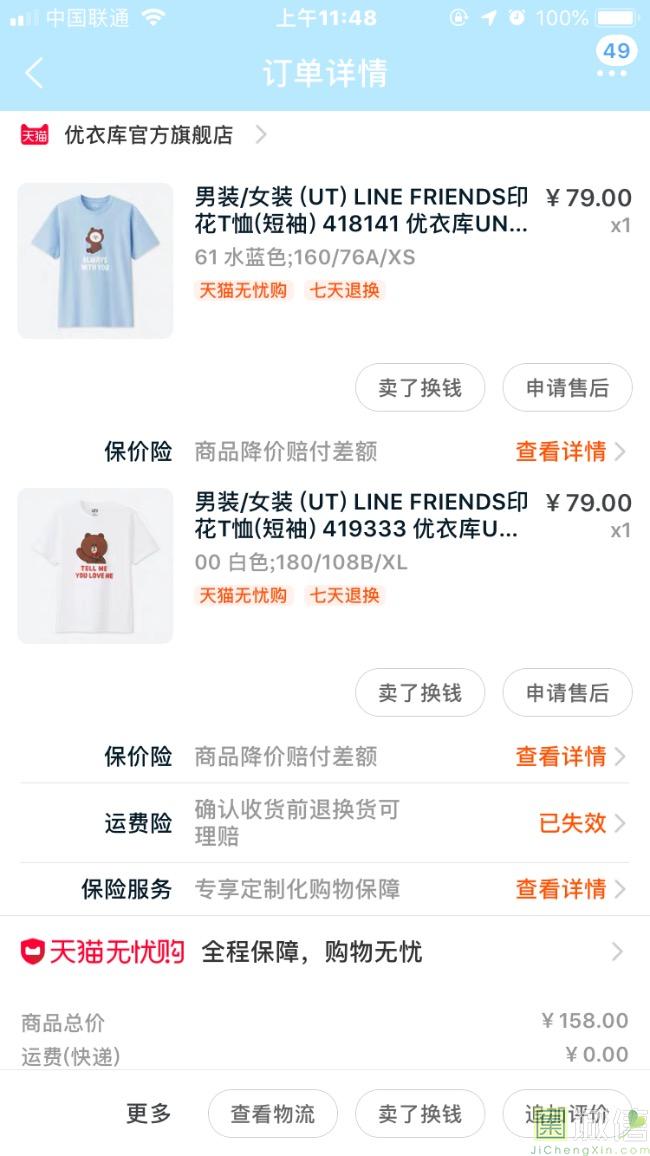Tap 卖了换钱 for the blue T-shirt 418141

point(420,388)
